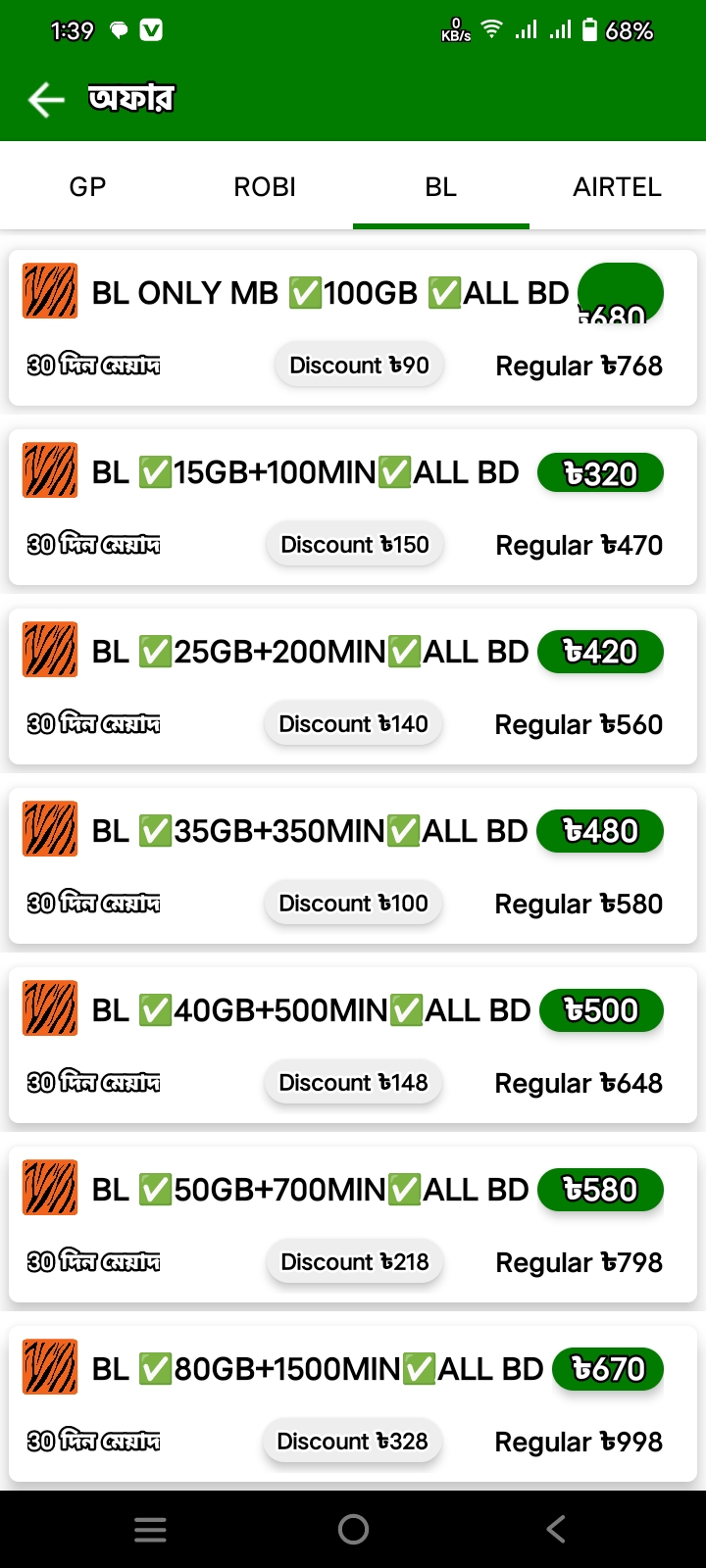Choose the 35GB+350MIN offer card
The height and width of the screenshot is (1568, 706).
tap(353, 866)
